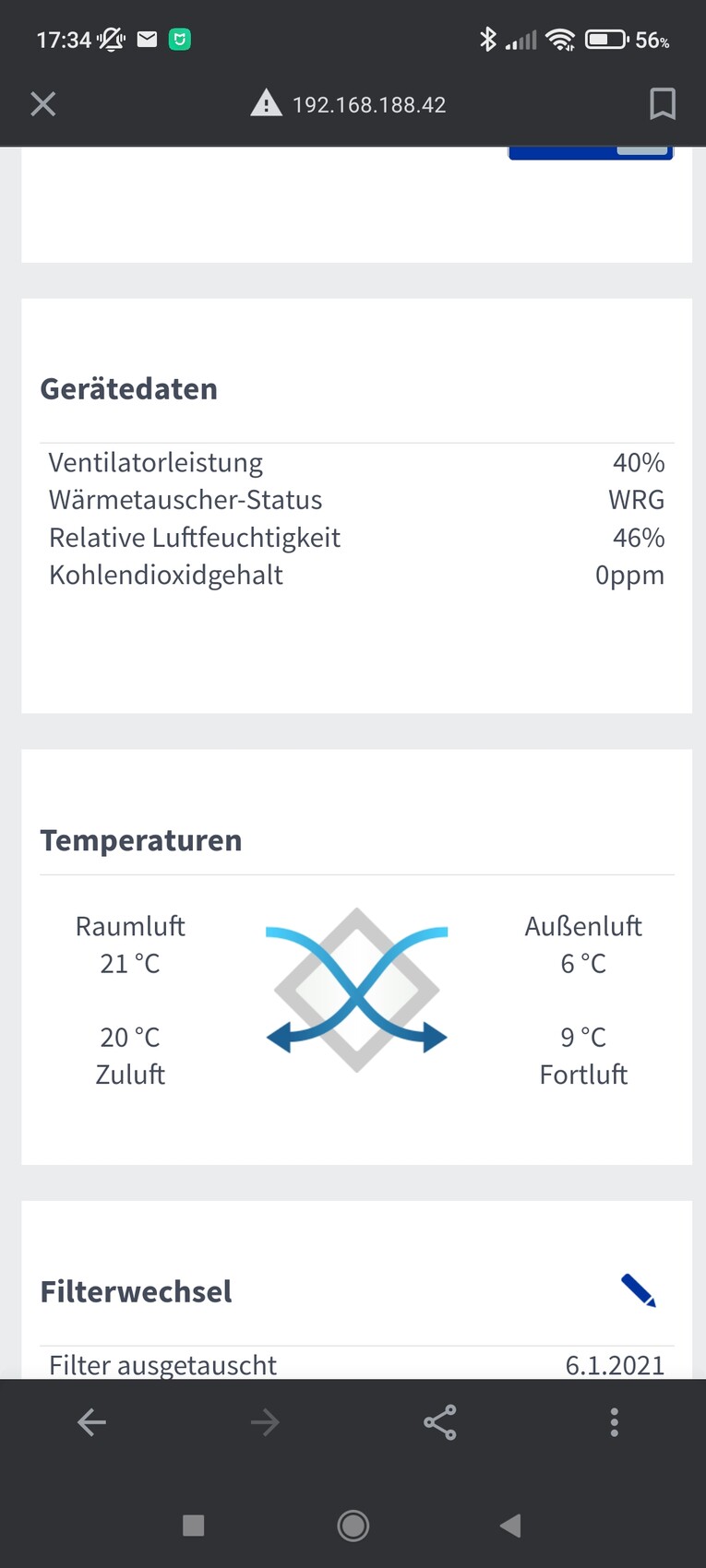Share this page
706x1568 pixels.
pos(440,1422)
